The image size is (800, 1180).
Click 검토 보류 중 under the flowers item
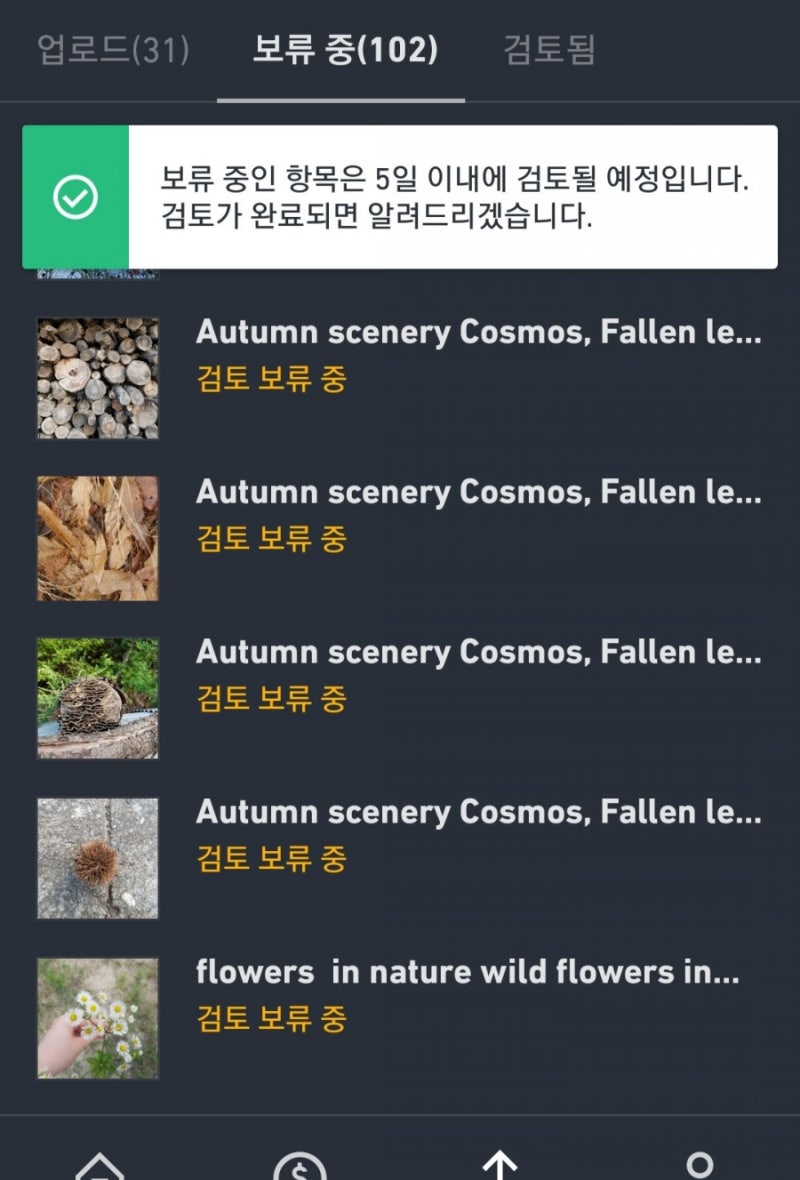[272, 1020]
